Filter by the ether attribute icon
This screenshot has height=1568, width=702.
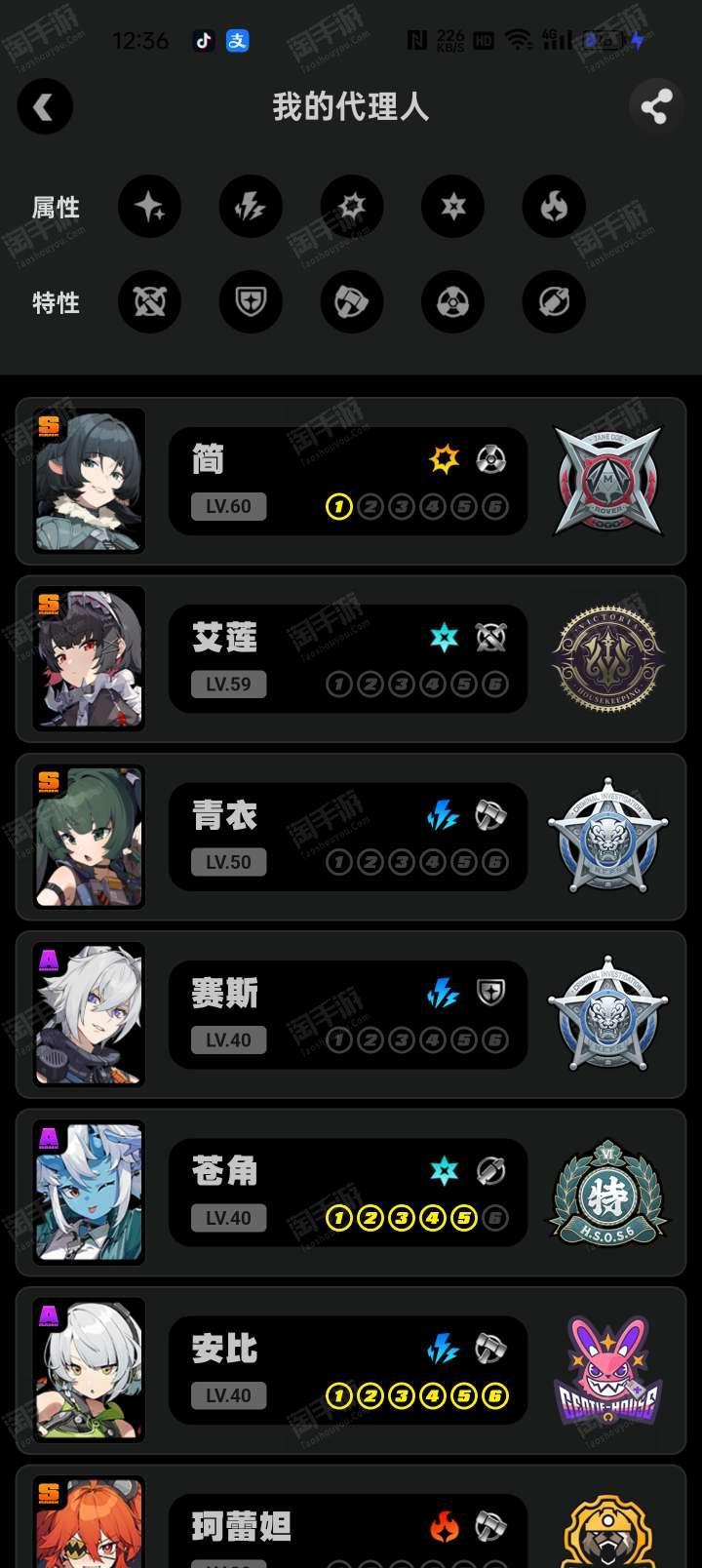149,207
